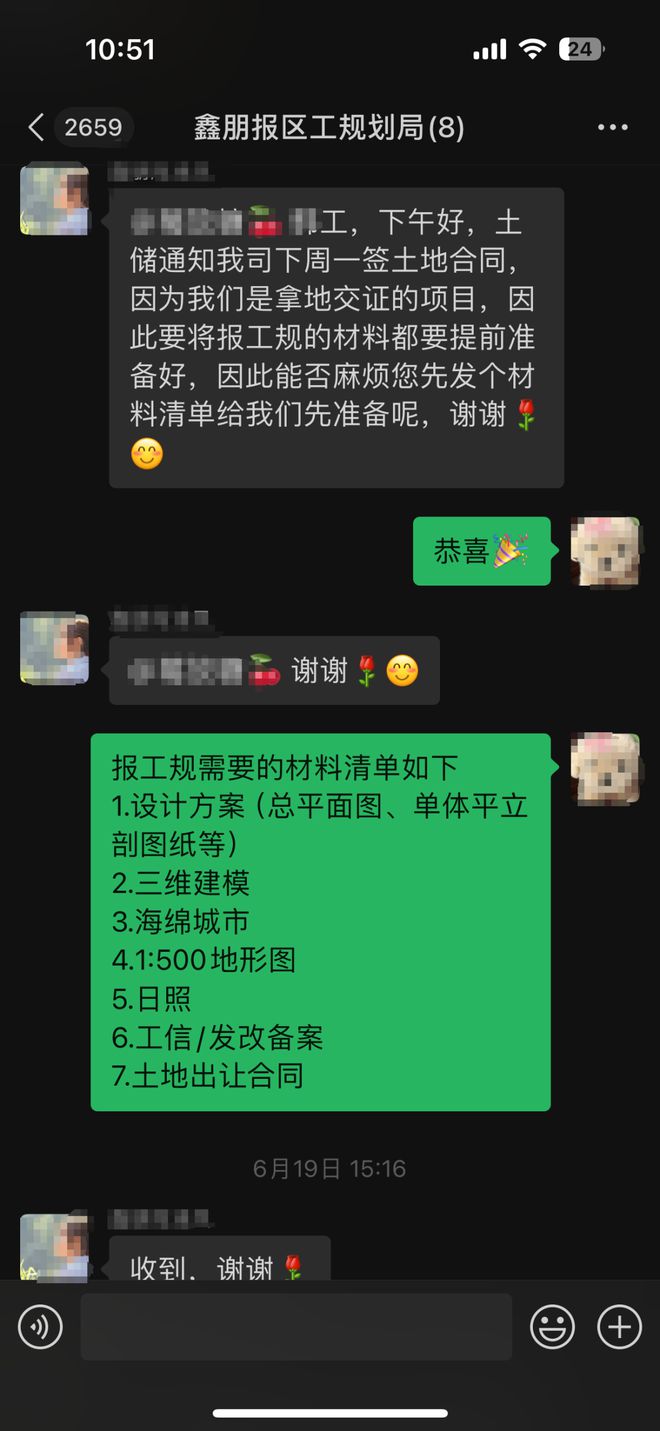
Task: Switch to voice message input
Action: [x=40, y=1327]
